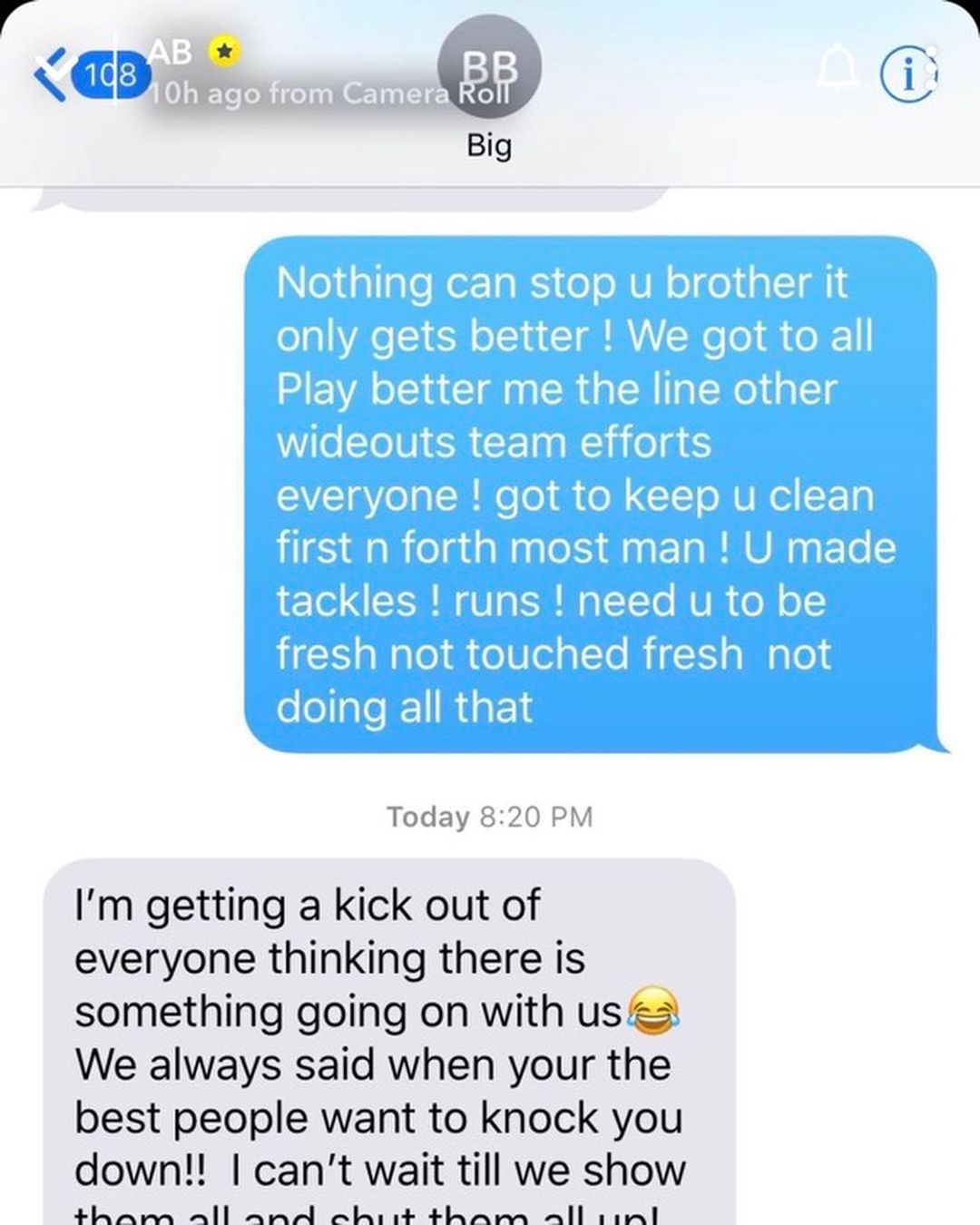Tap the notifications bell icon

(837, 70)
